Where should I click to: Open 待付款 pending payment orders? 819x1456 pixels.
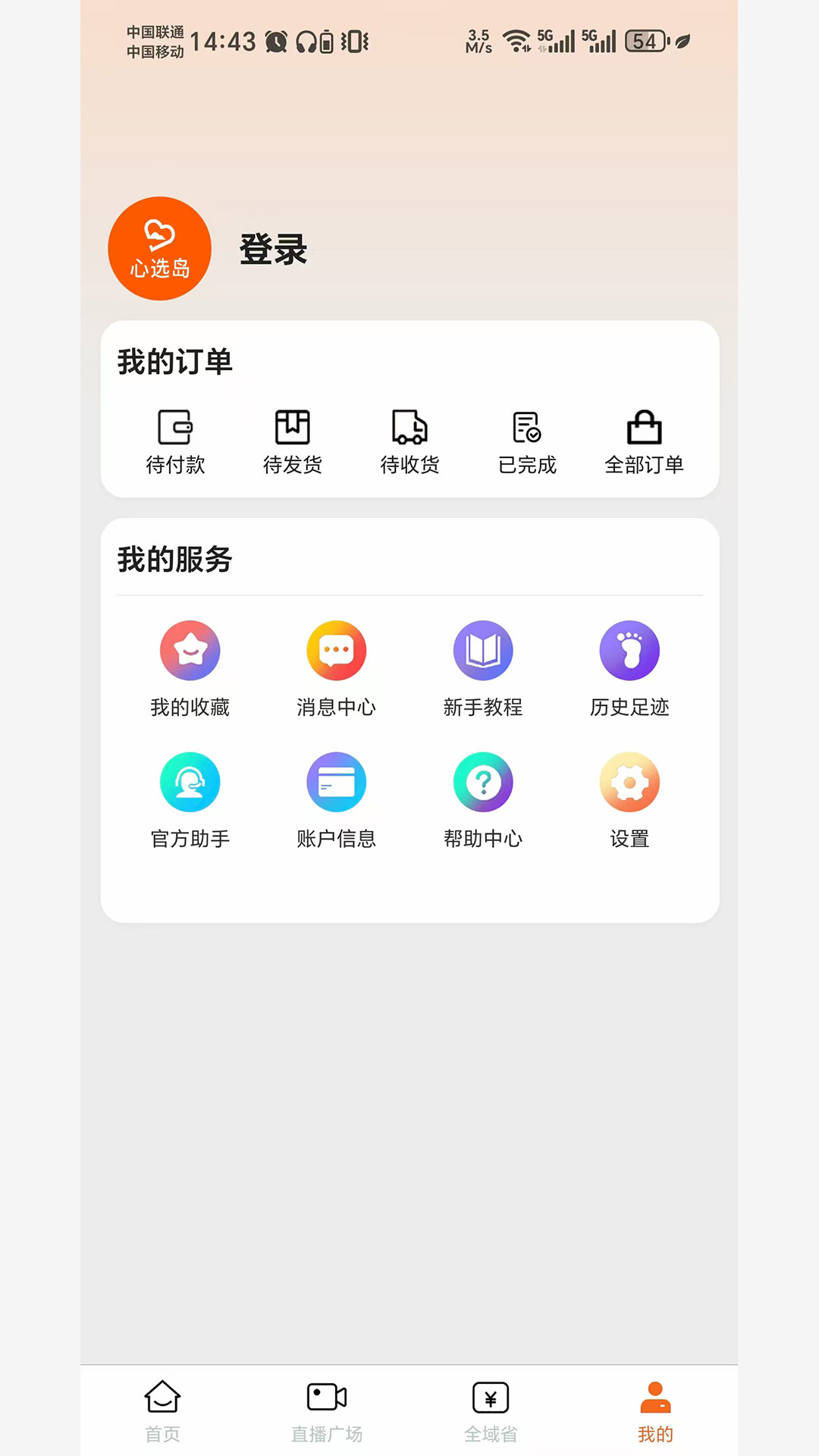pyautogui.click(x=176, y=442)
